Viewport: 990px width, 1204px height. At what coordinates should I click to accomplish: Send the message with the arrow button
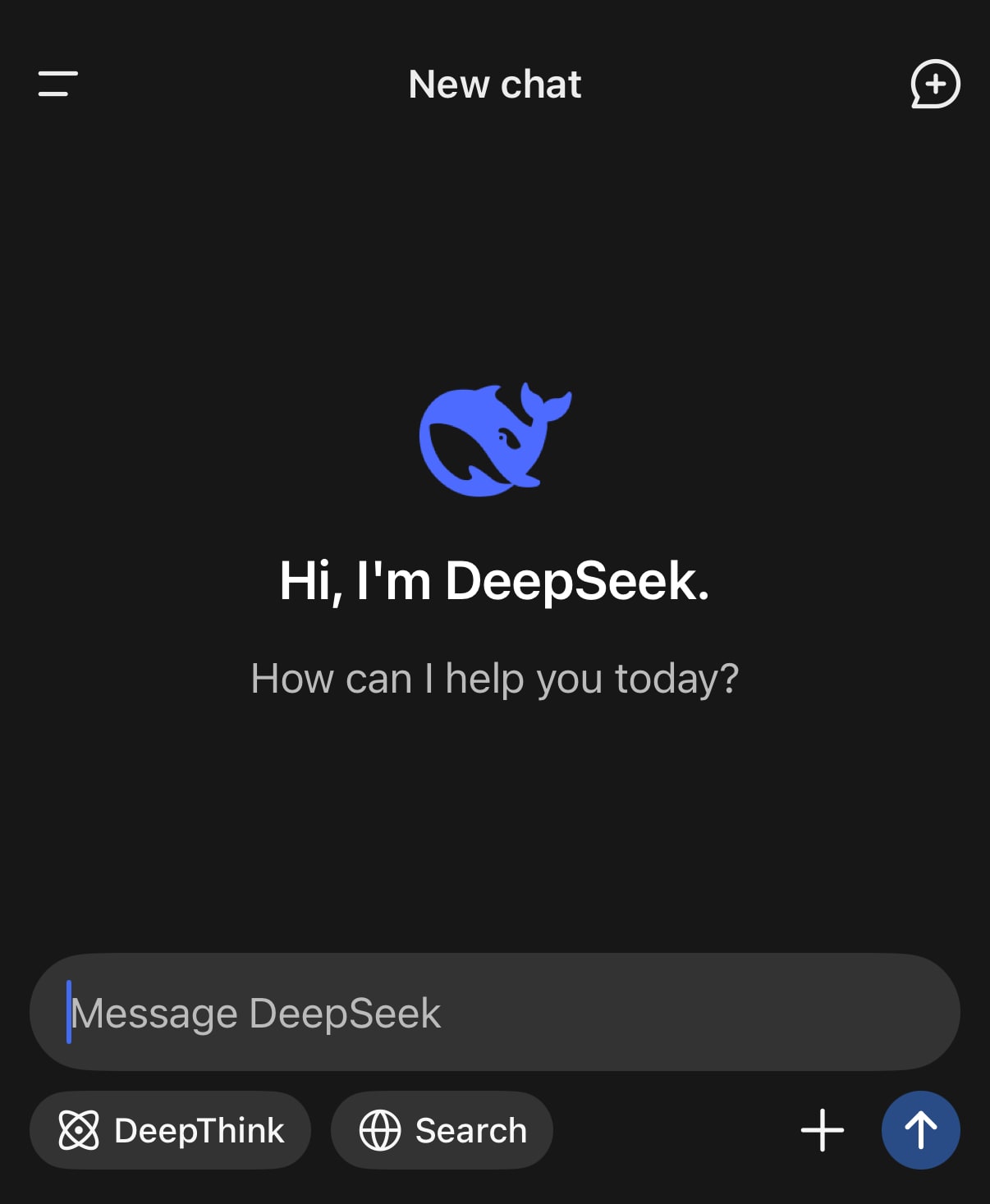click(x=920, y=1130)
